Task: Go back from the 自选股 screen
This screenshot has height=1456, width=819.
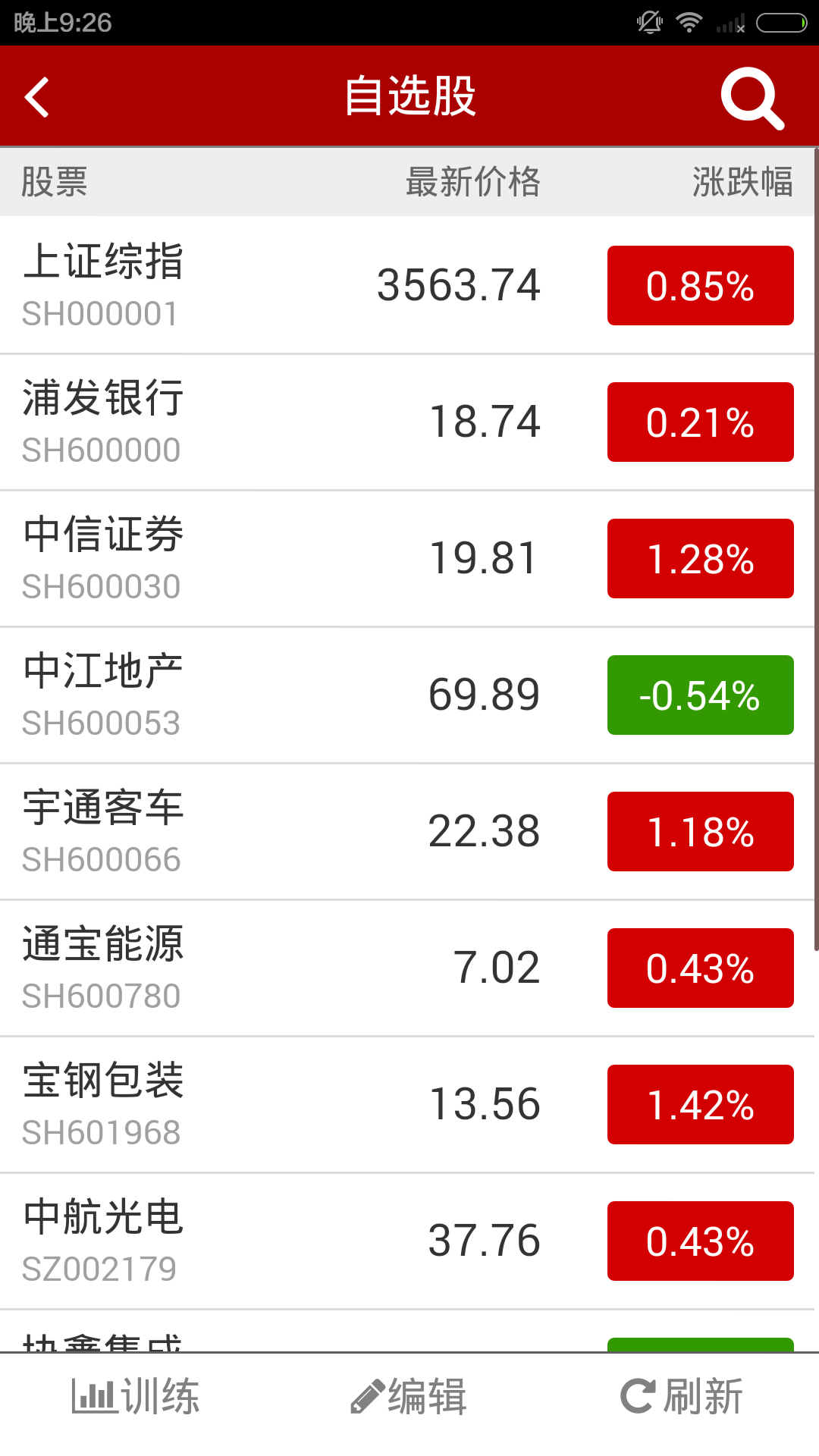Action: [37, 97]
